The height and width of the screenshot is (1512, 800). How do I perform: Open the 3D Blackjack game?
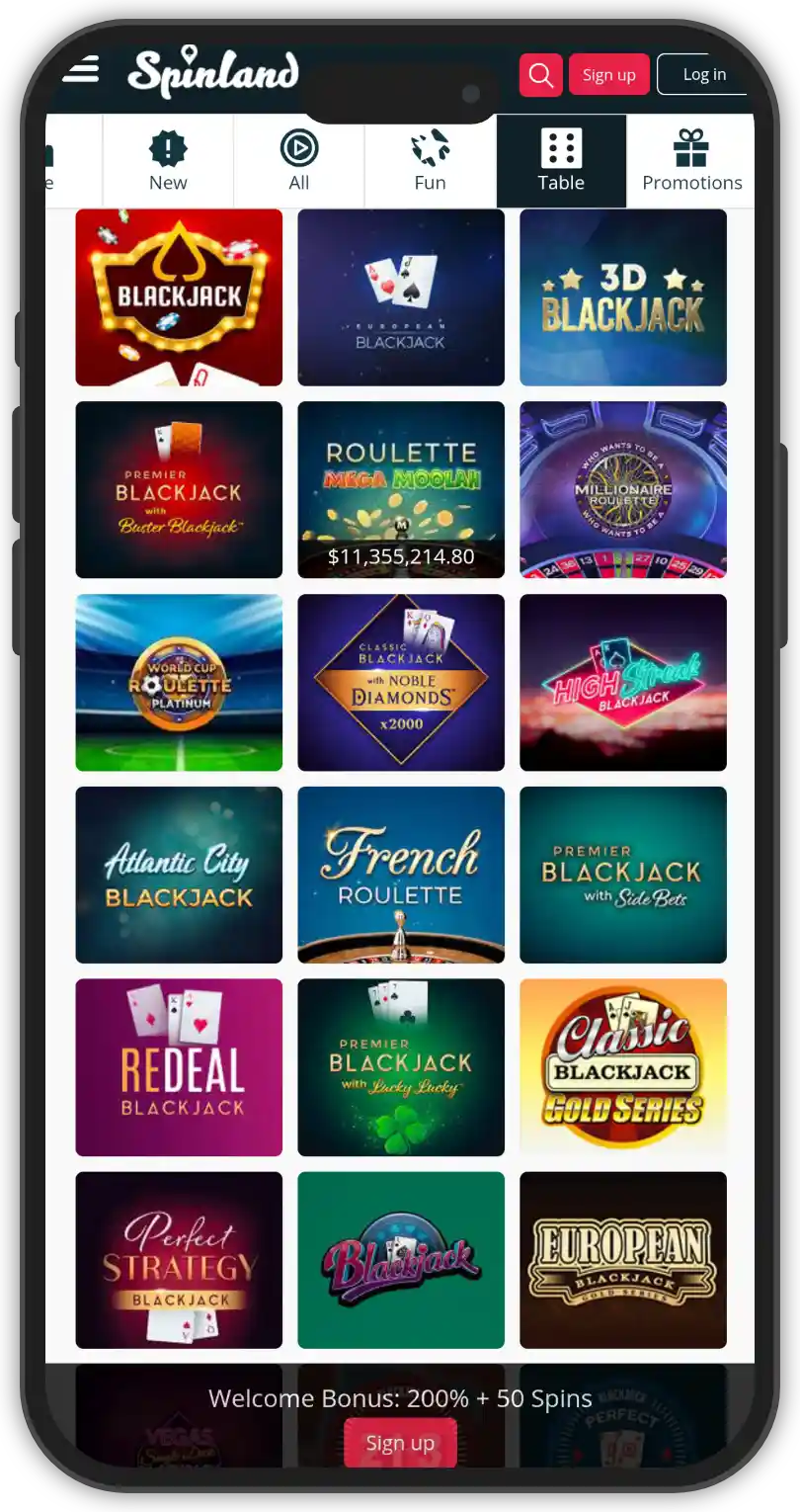pyautogui.click(x=623, y=297)
